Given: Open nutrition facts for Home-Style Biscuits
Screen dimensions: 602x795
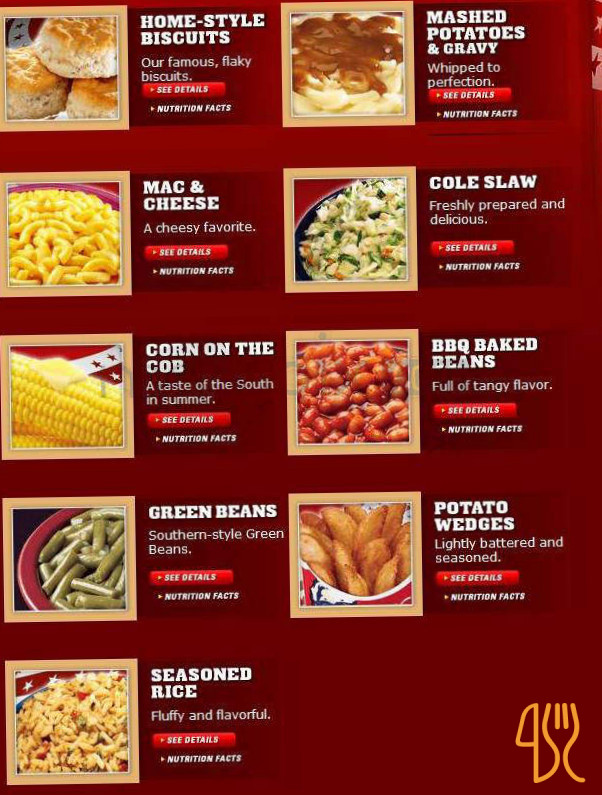Looking at the screenshot, I should click(194, 108).
